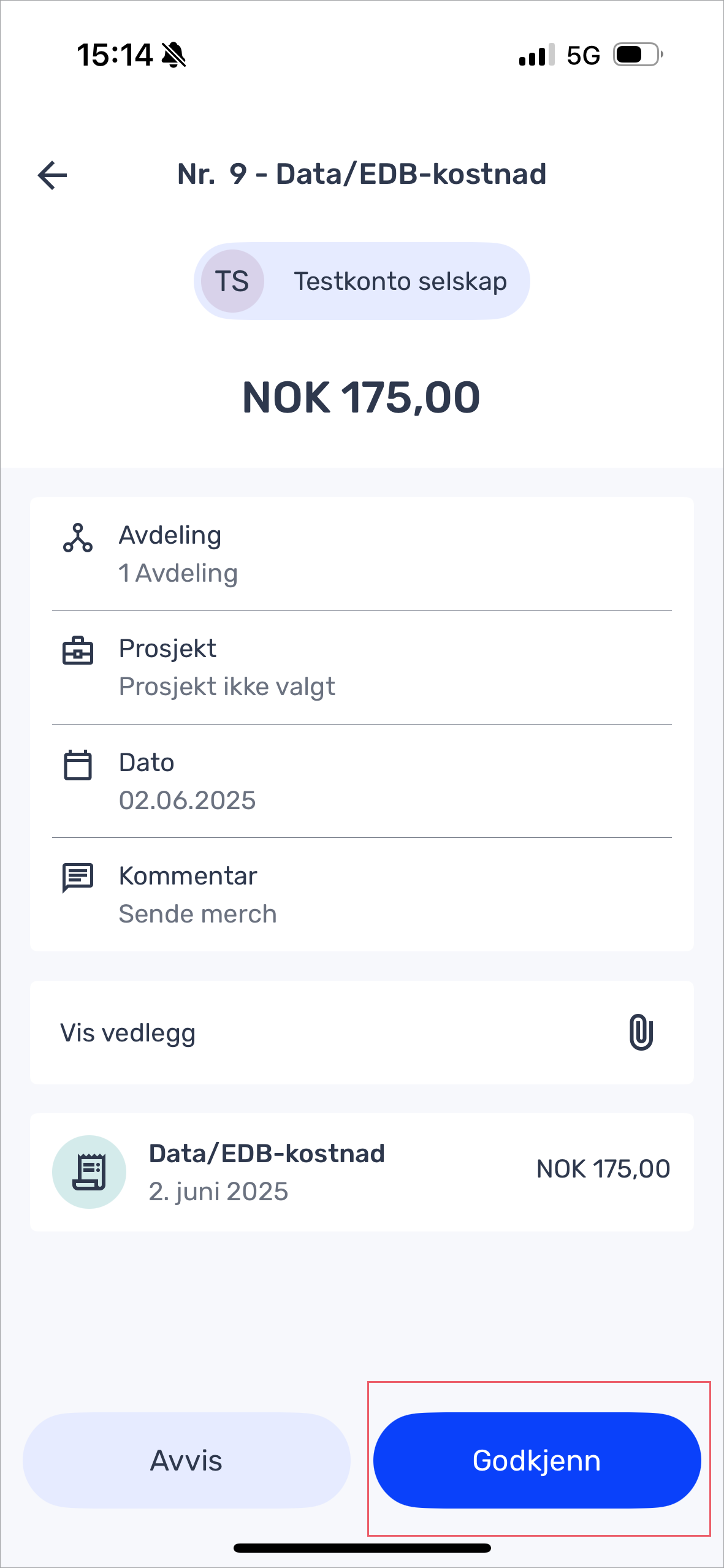Open the Nr. 9 - Data/EDB-kostnad title
Viewport: 724px width, 1568px height.
point(363,173)
